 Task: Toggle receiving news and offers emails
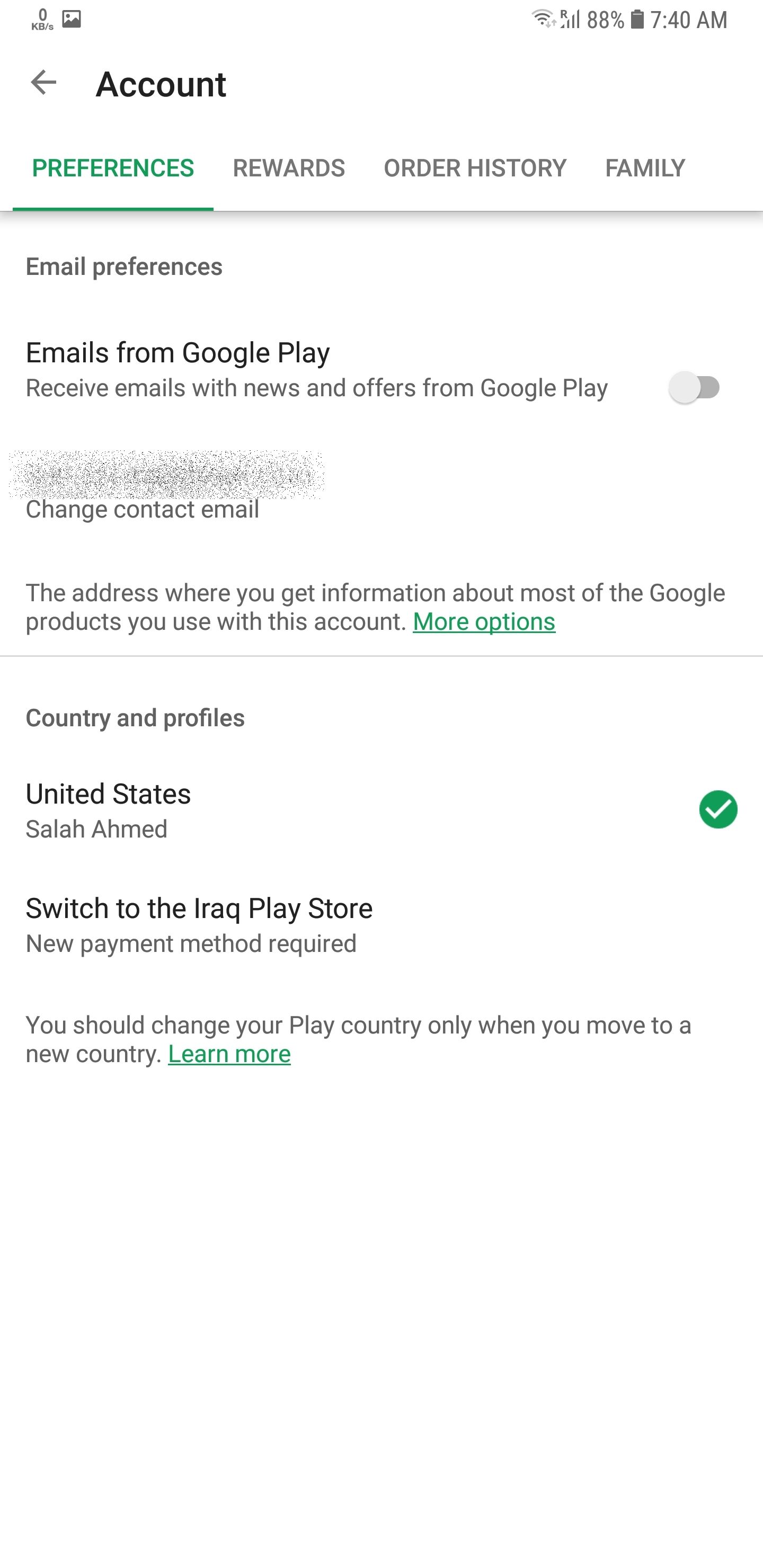coord(695,387)
